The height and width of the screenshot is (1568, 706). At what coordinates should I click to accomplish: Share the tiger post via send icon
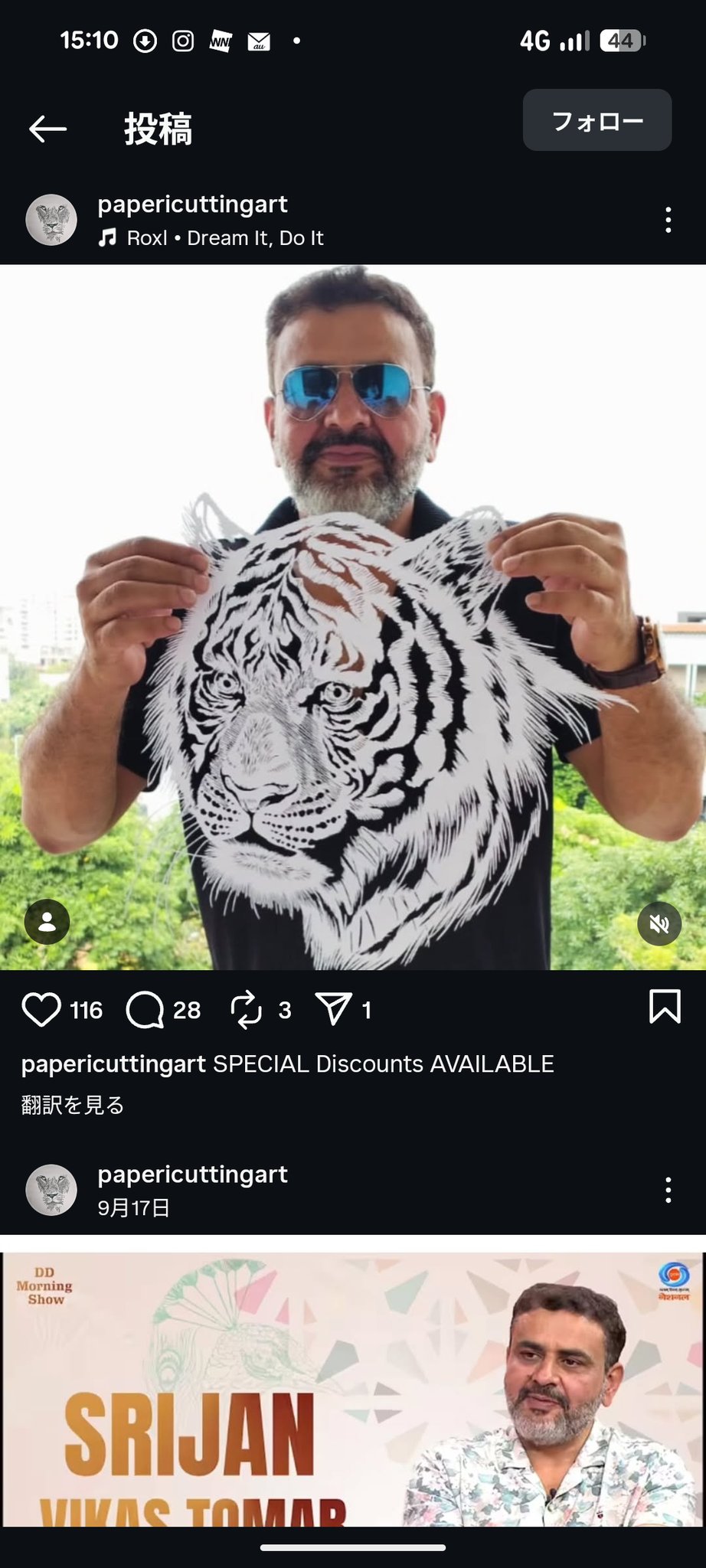tap(334, 1009)
